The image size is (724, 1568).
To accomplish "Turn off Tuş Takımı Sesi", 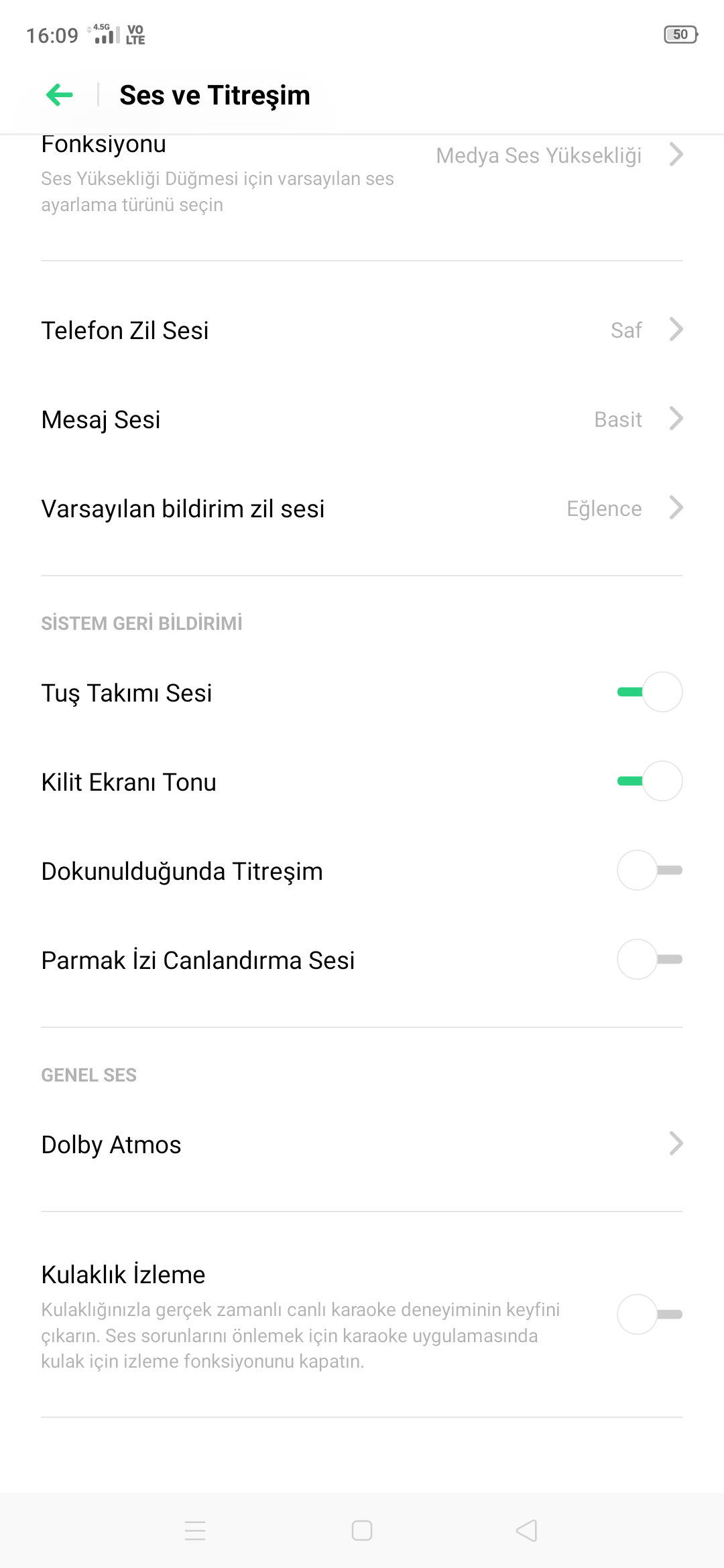I will 650,692.
